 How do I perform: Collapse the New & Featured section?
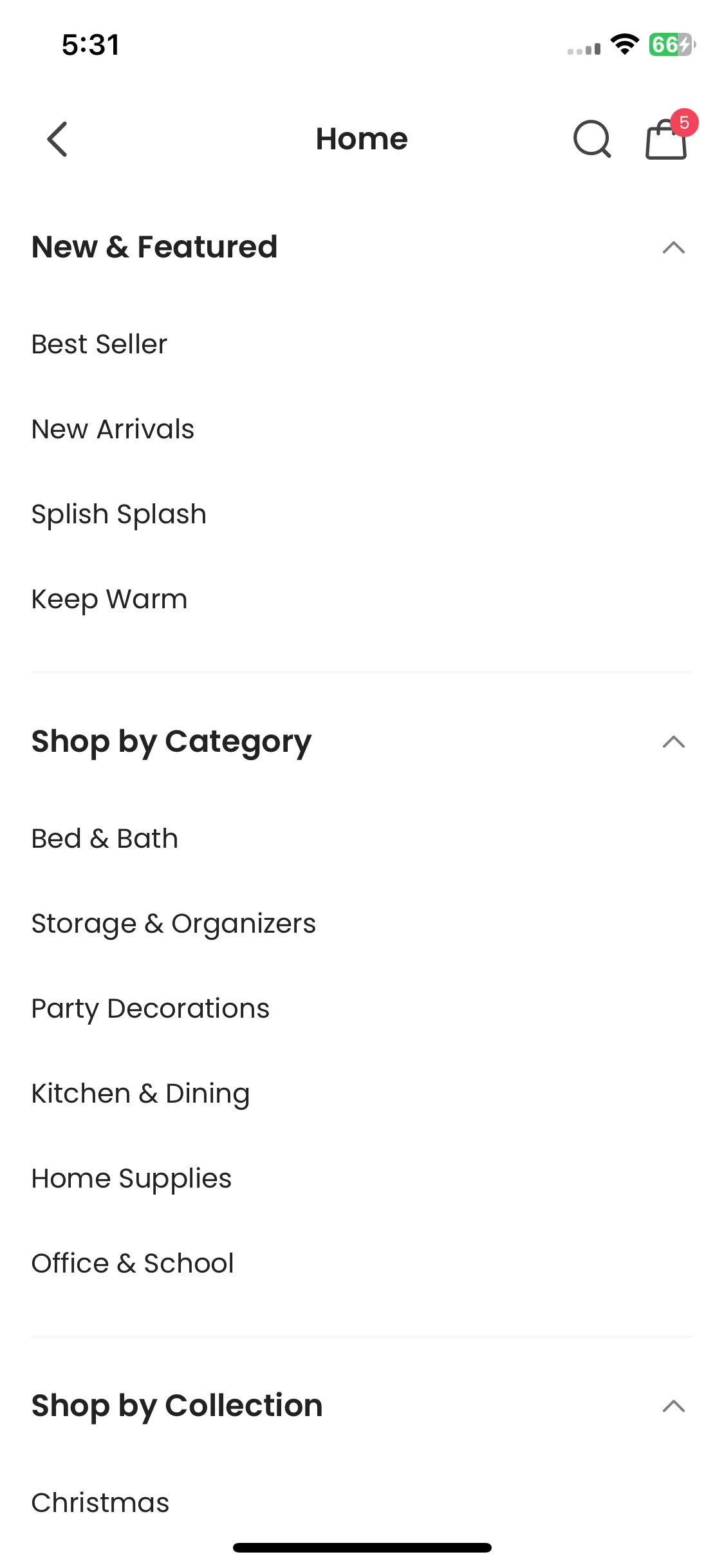pos(673,248)
